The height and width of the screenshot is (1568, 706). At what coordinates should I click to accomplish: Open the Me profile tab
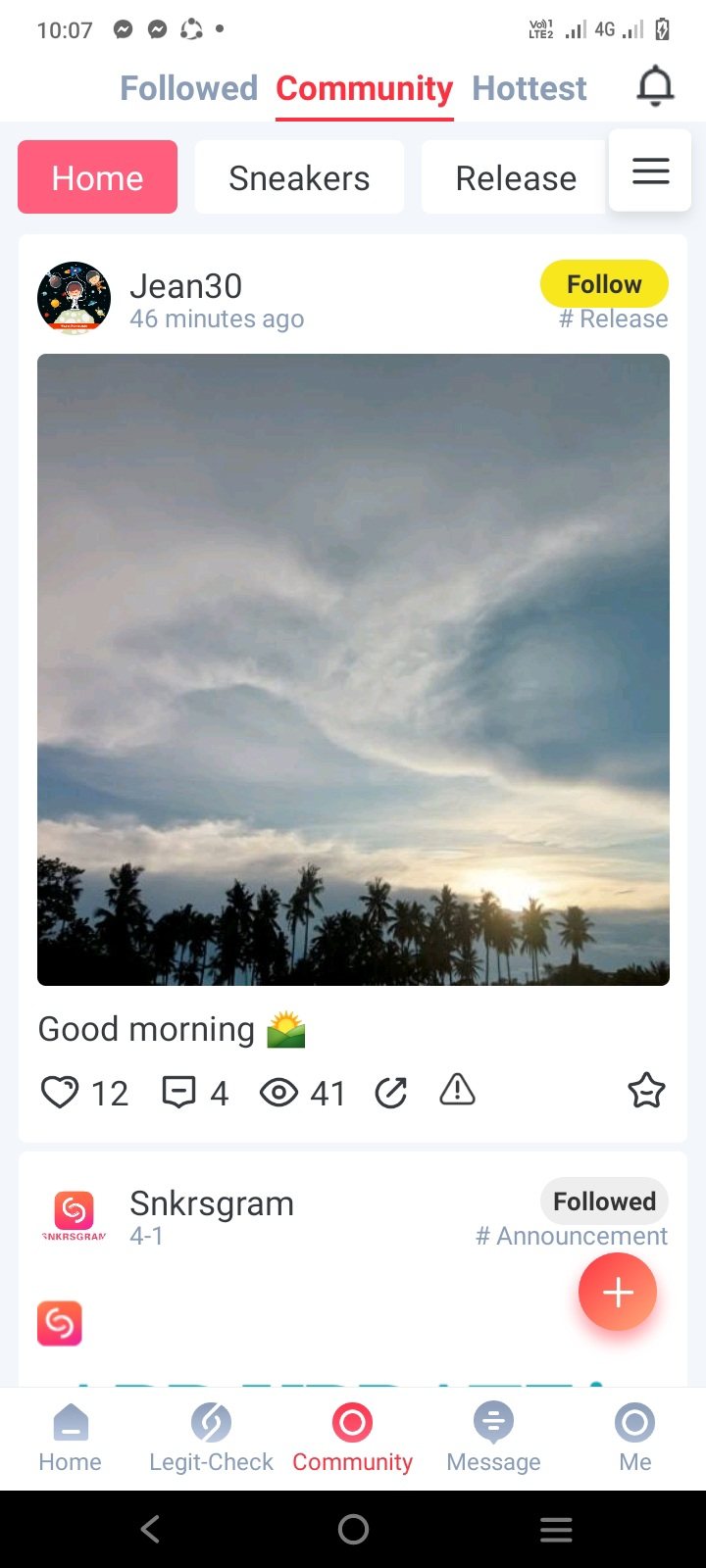tap(634, 1437)
